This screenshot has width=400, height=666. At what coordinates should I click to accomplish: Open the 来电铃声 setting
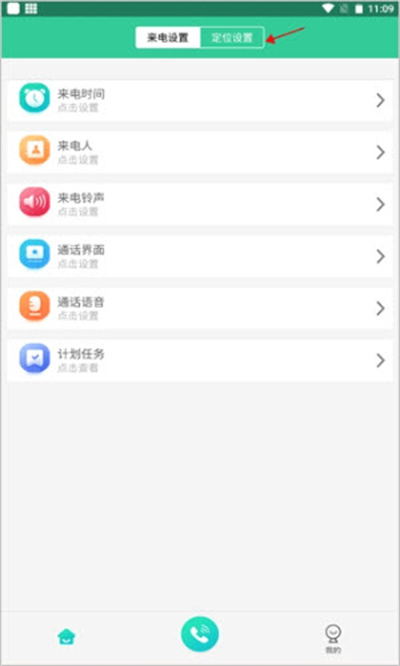click(x=200, y=204)
